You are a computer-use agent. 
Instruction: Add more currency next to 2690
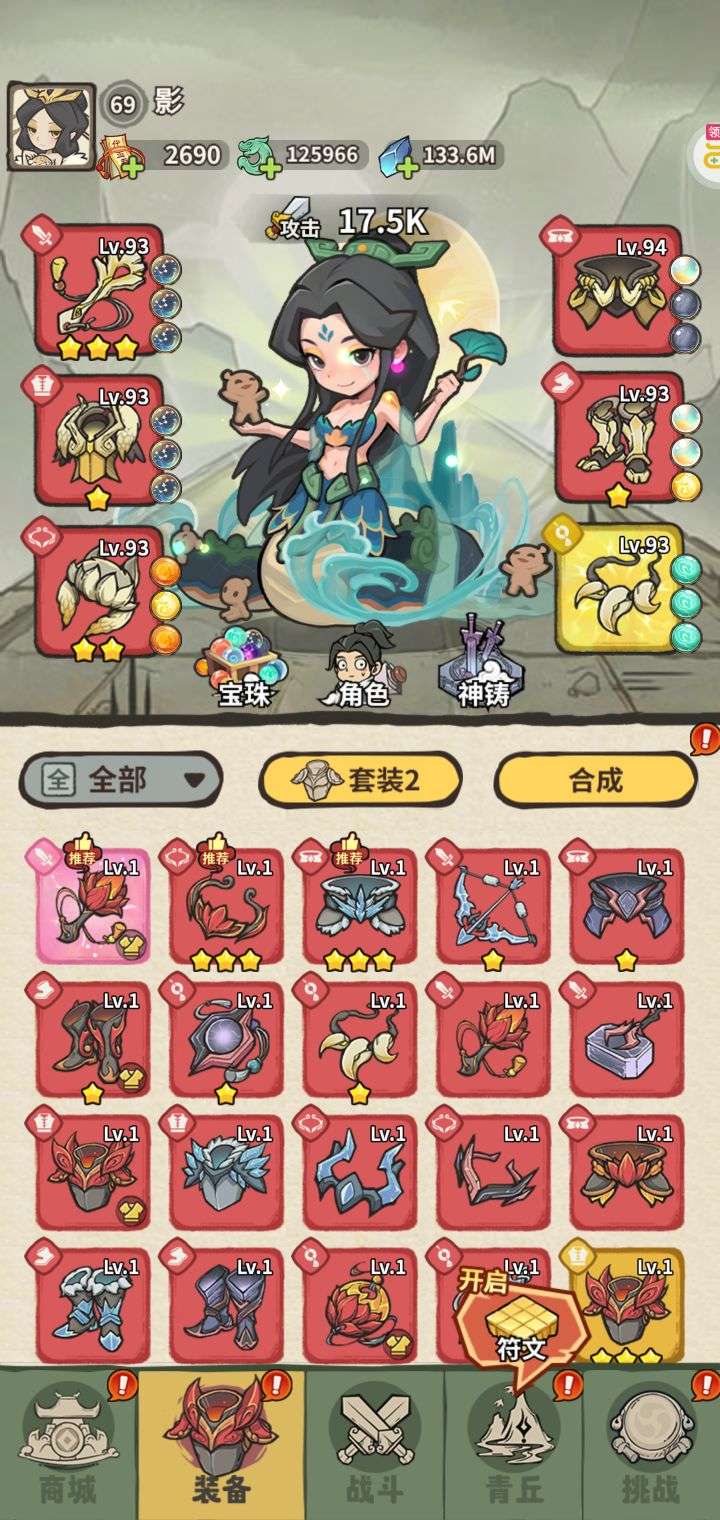click(x=131, y=166)
